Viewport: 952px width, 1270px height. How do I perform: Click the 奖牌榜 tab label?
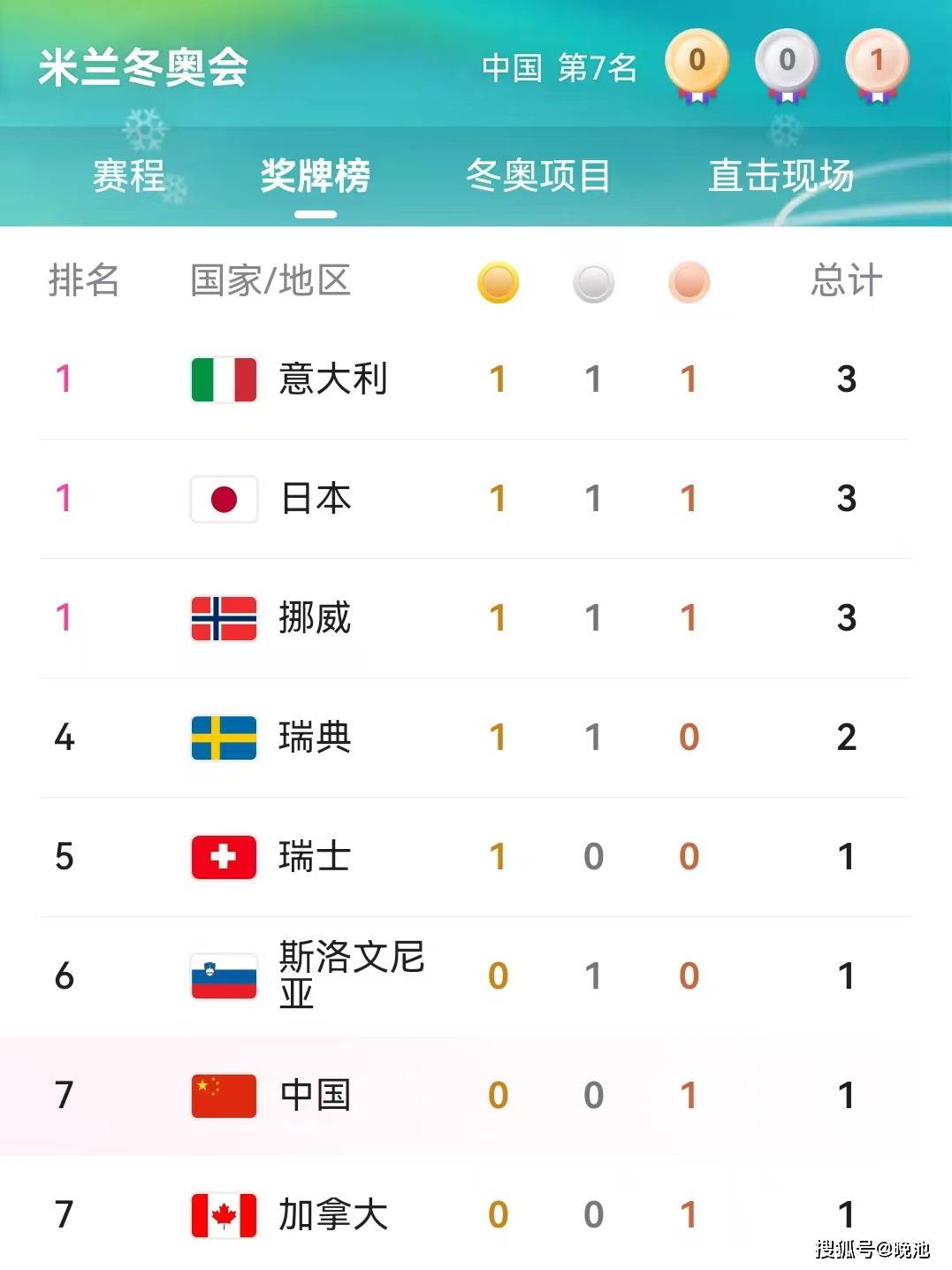pyautogui.click(x=315, y=176)
